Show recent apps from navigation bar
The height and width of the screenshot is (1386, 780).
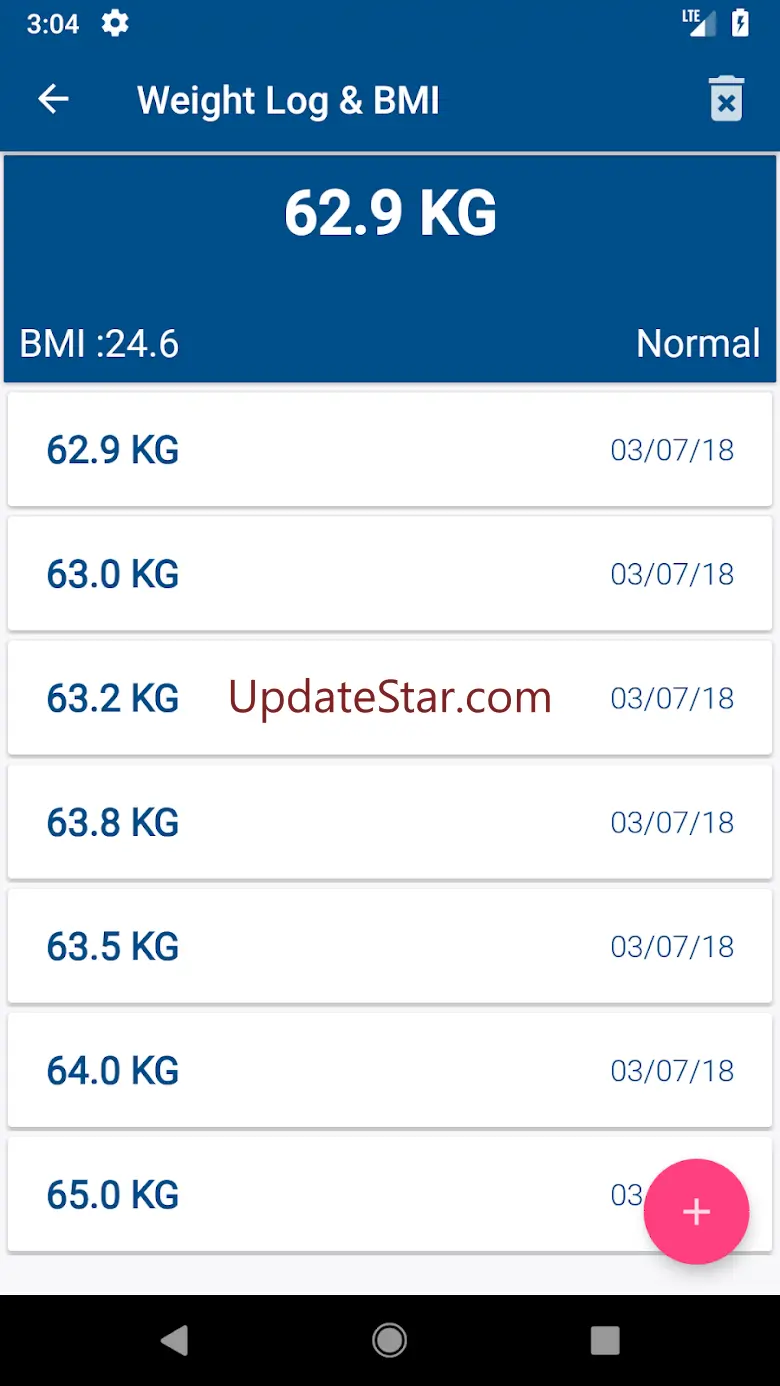[x=605, y=1340]
